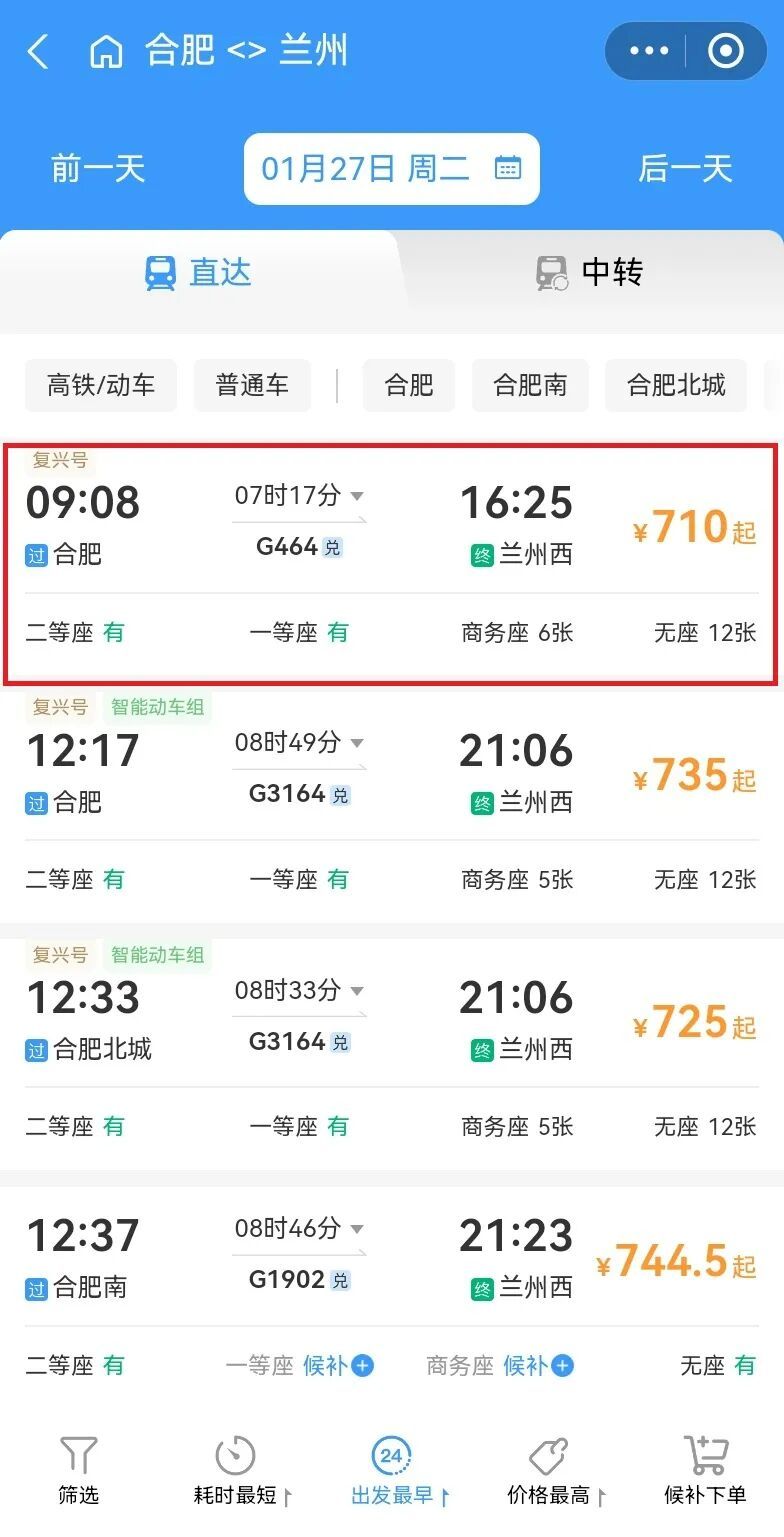Viewport: 784px width, 1537px height.
Task: Open the calendar icon next to the date
Action: point(508,168)
